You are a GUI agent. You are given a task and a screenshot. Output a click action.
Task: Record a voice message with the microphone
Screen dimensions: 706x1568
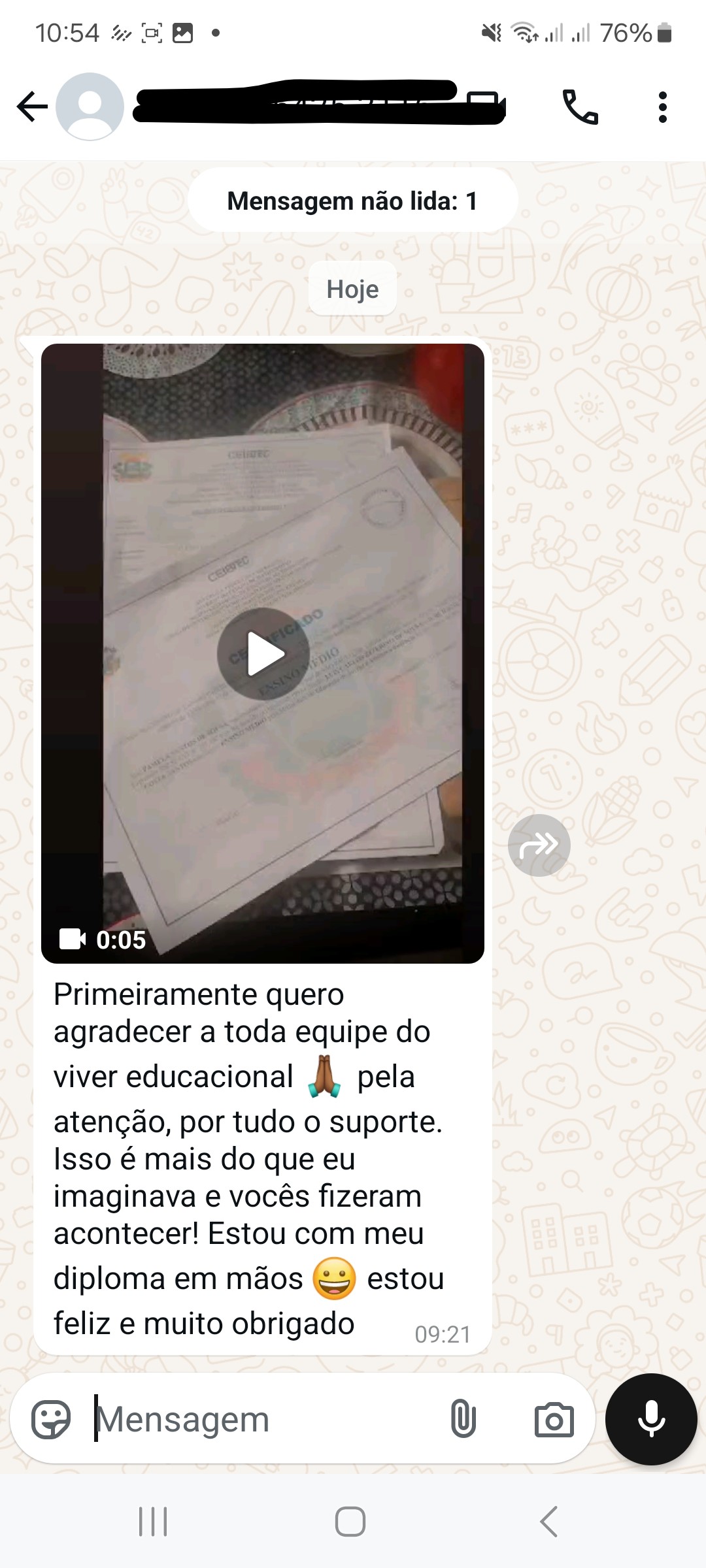click(651, 1419)
